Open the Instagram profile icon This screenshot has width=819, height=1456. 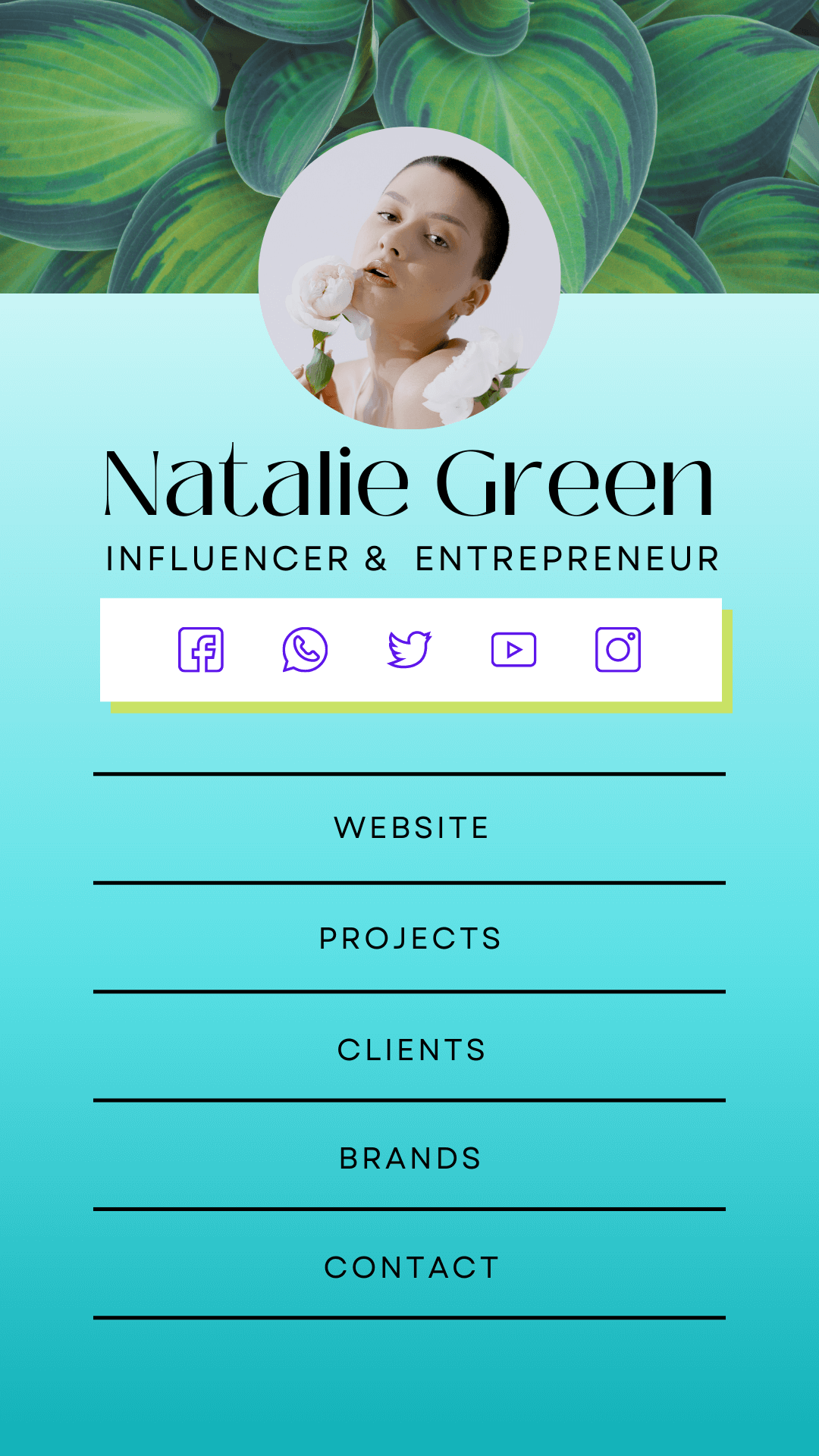pyautogui.click(x=618, y=650)
